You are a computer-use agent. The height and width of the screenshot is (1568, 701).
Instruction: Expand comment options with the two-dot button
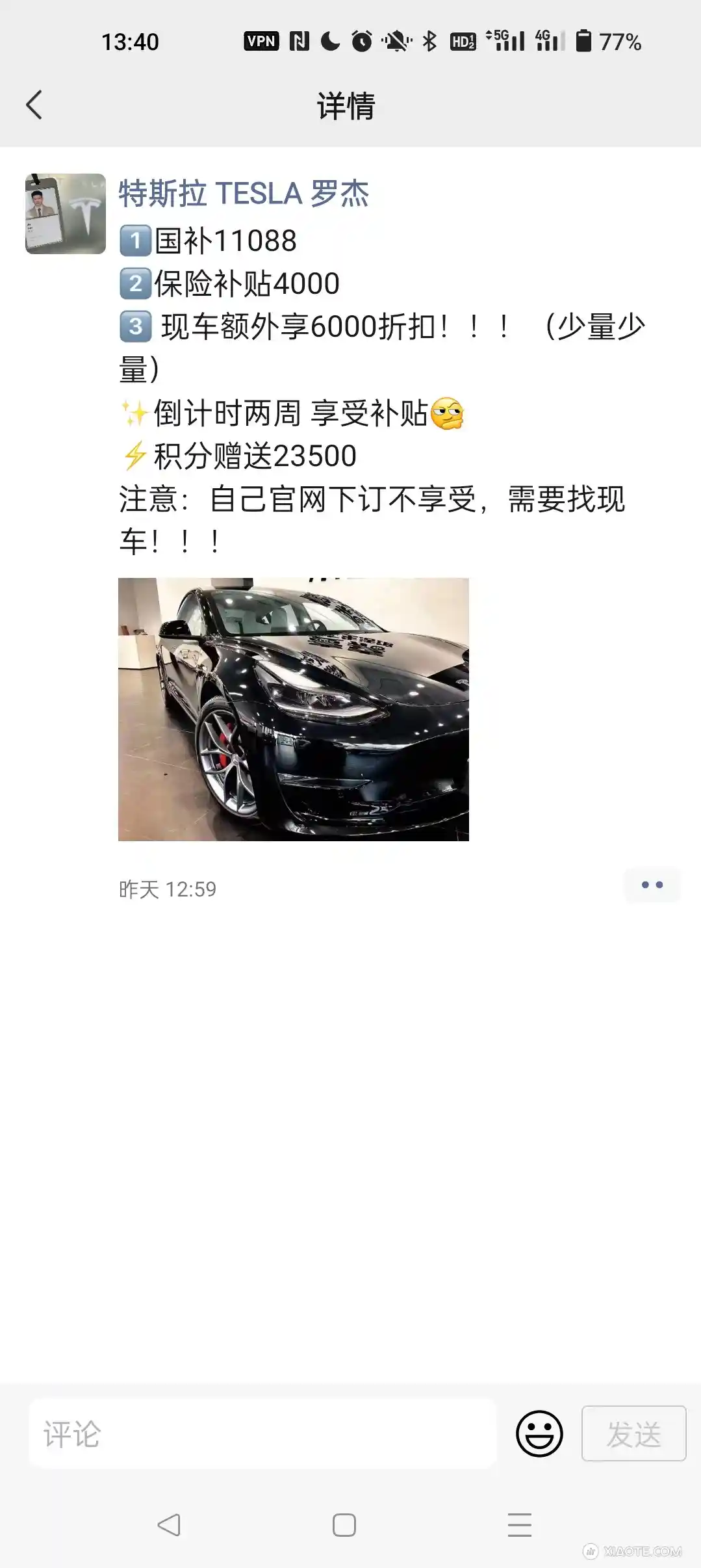point(652,885)
